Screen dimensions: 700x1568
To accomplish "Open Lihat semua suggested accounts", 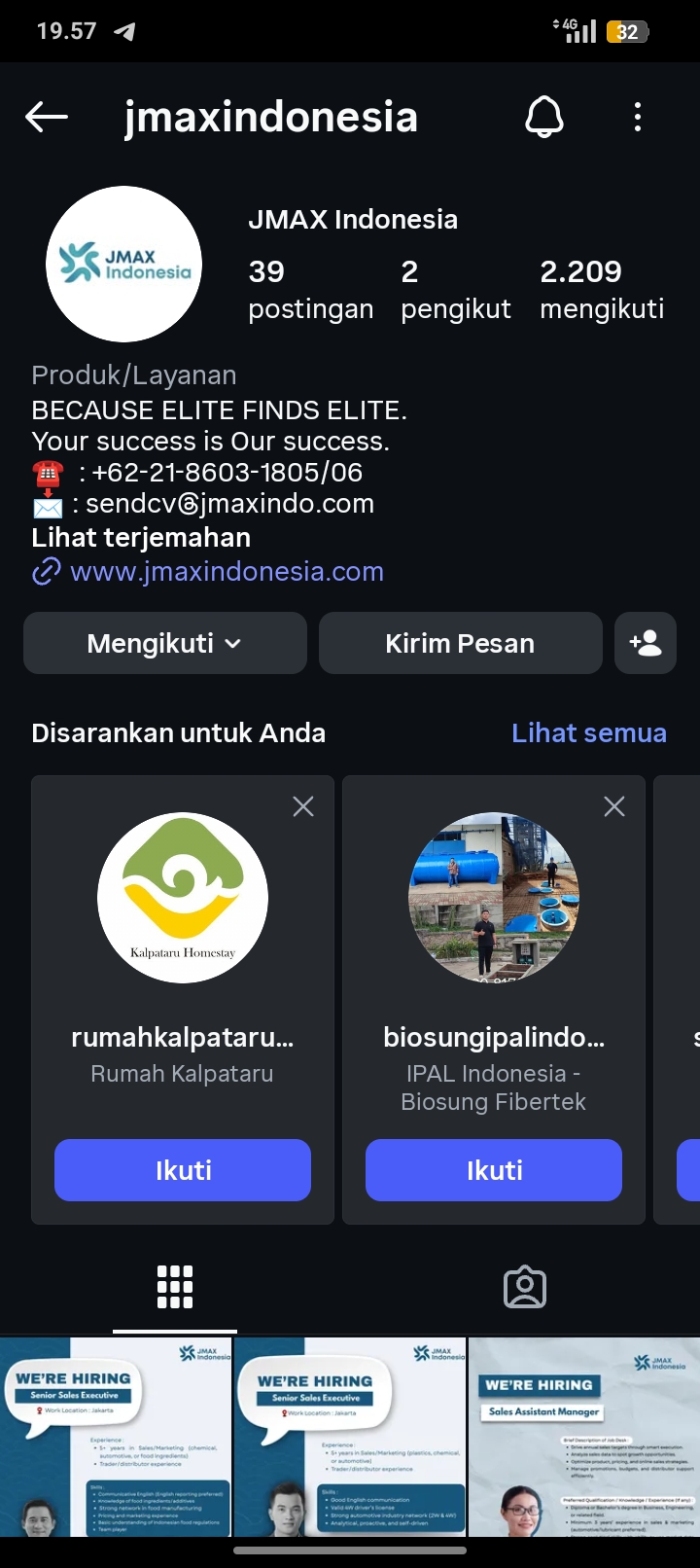I will point(589,732).
